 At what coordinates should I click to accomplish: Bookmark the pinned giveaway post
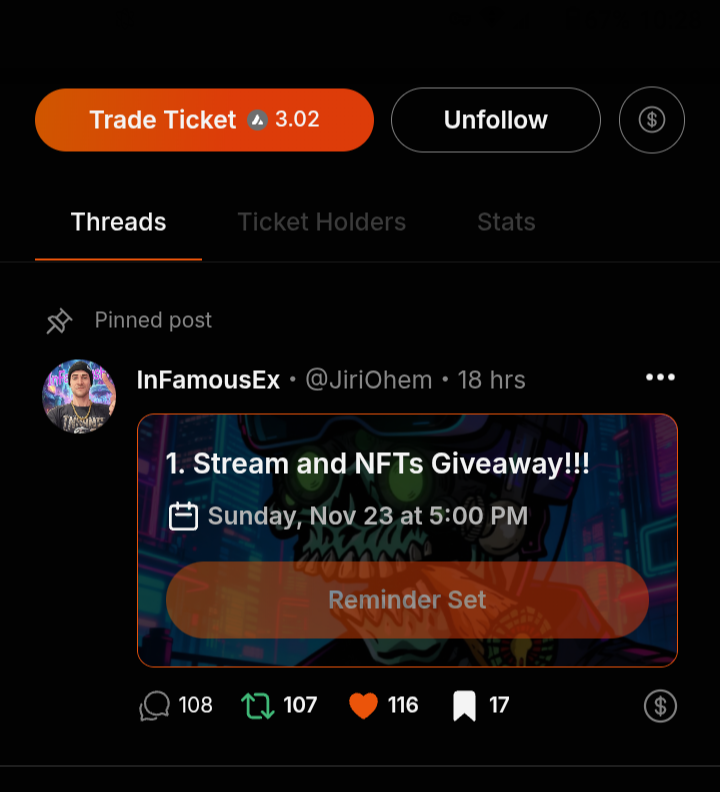[x=464, y=706]
